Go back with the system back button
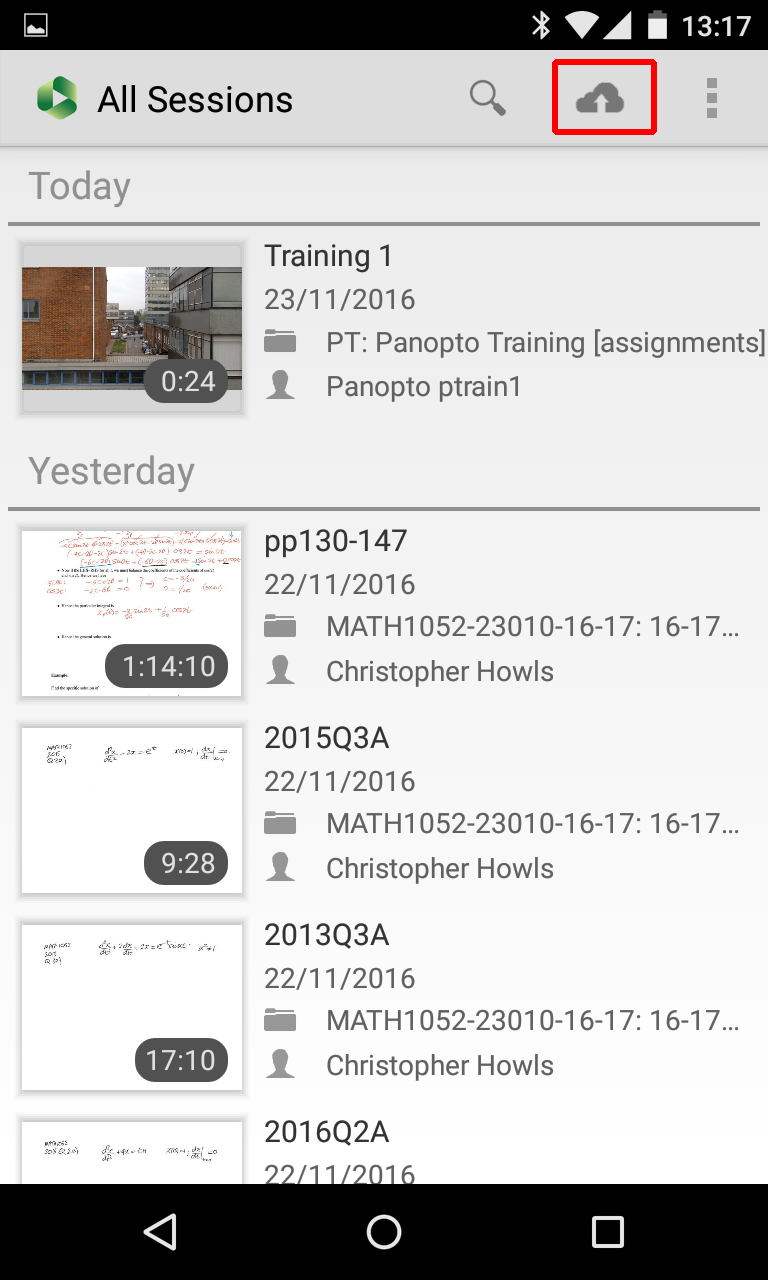 (x=161, y=1232)
